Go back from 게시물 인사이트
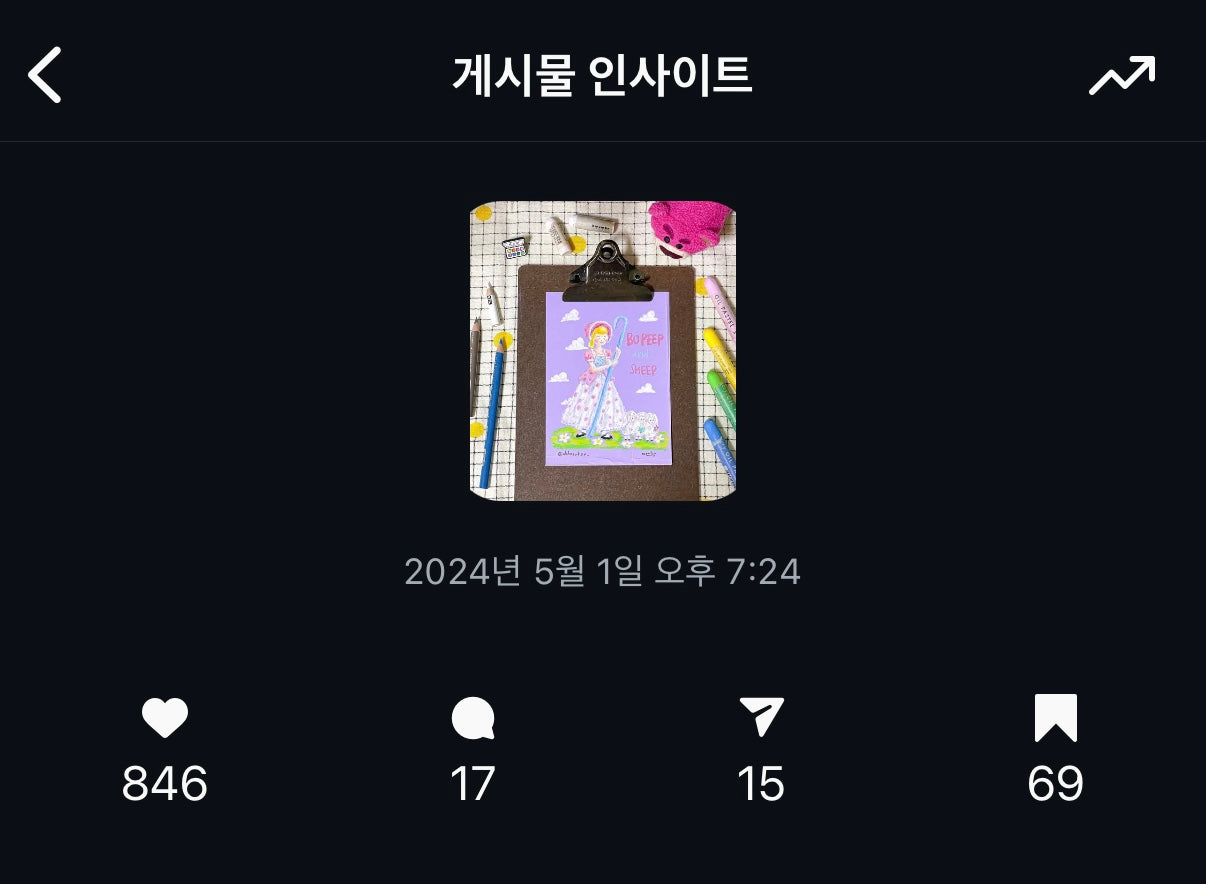The height and width of the screenshot is (884, 1206). coord(45,75)
